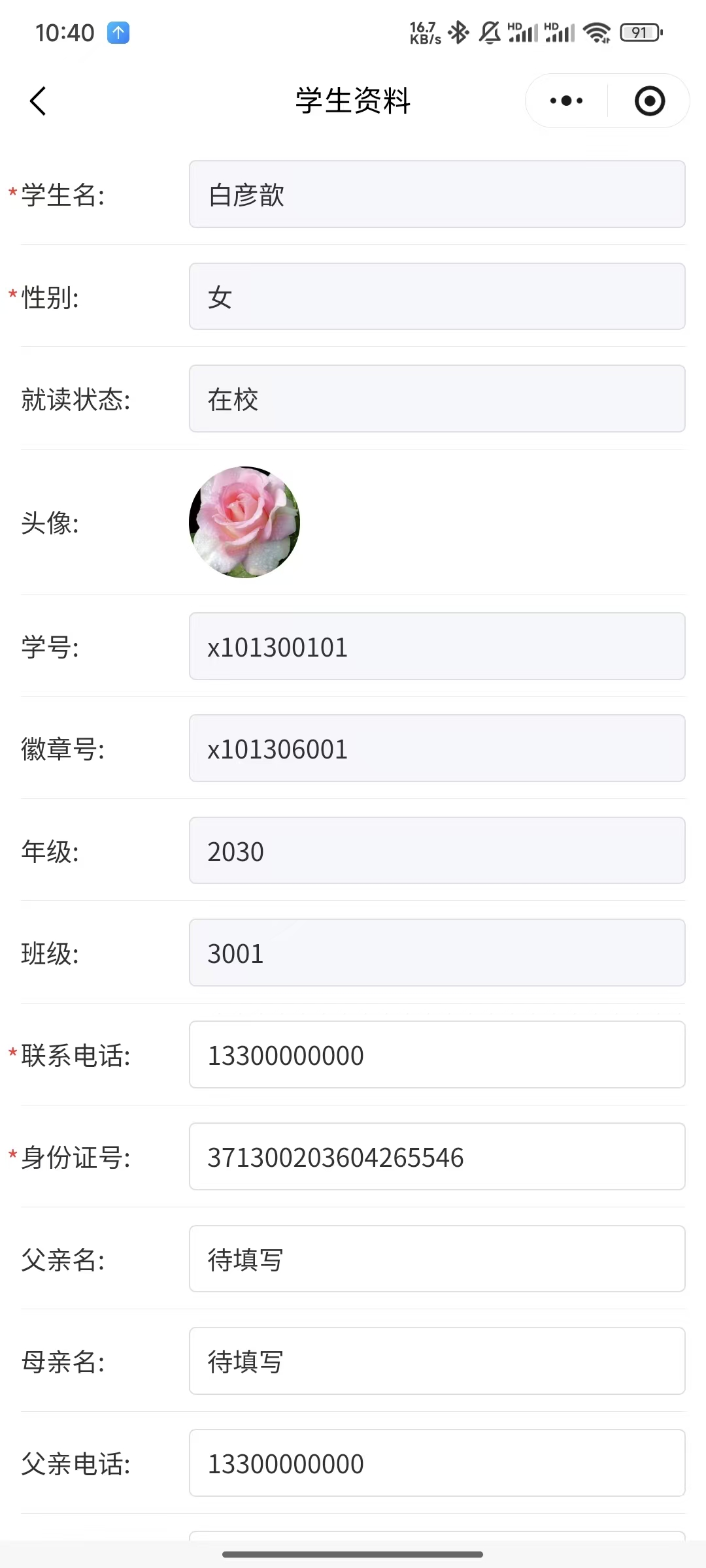Fill in the 母亲名 field
The width and height of the screenshot is (706, 1568).
437,1361
